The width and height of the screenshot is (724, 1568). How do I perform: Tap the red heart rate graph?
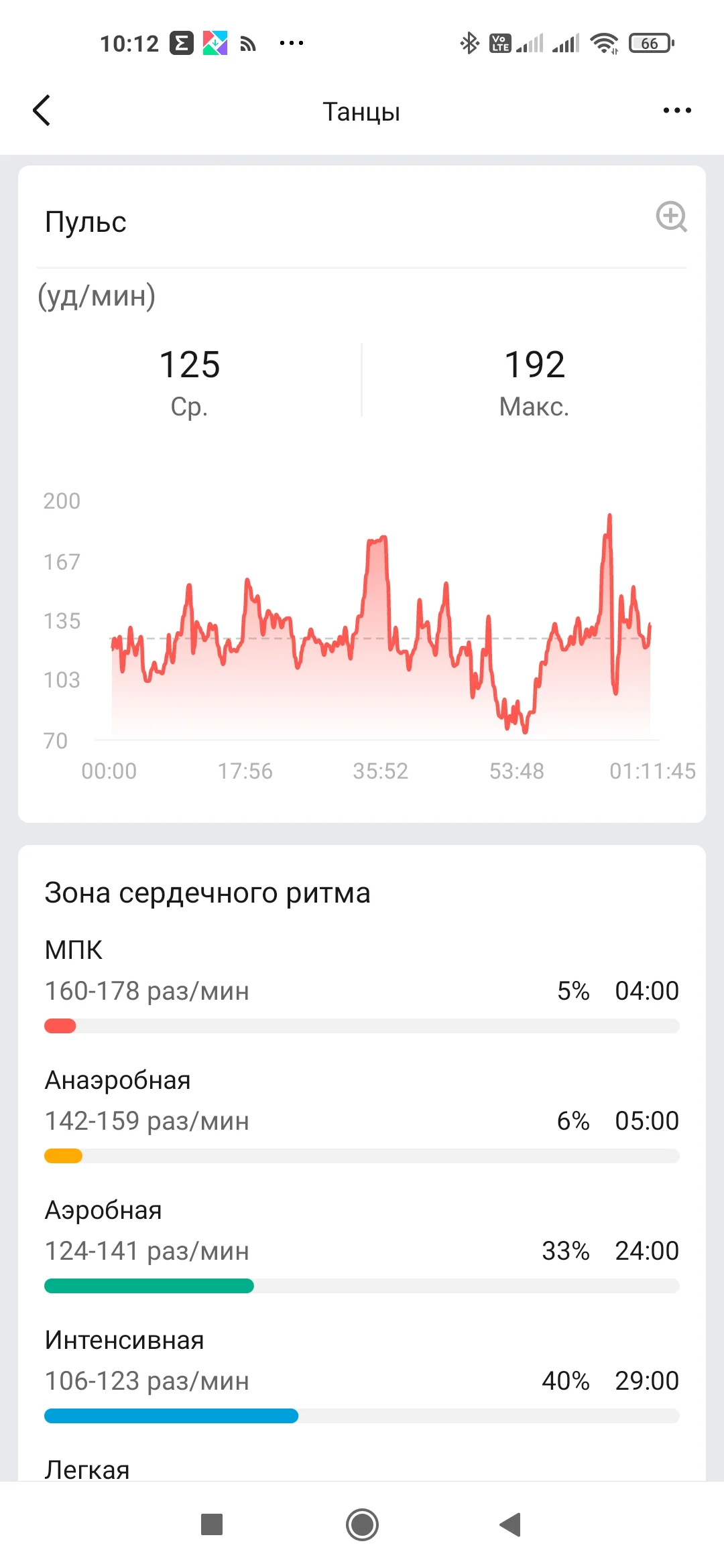point(375,637)
